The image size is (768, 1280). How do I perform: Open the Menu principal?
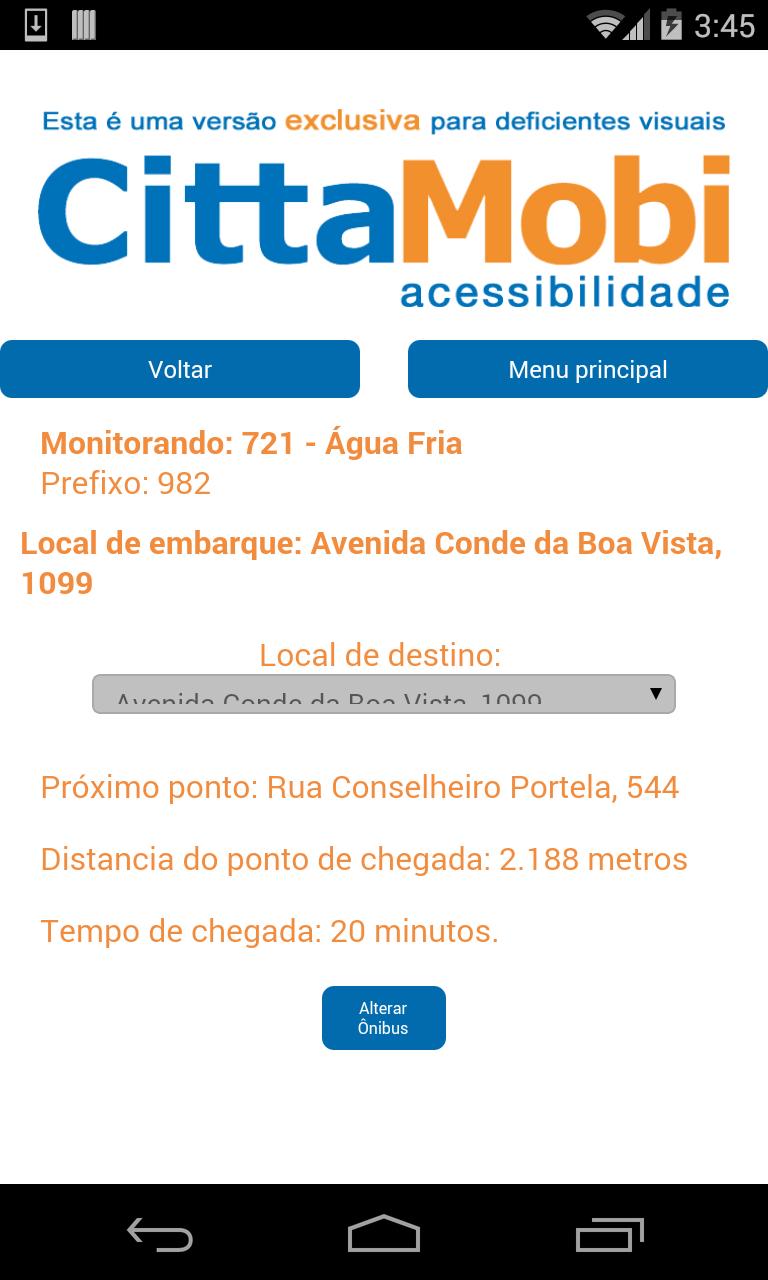[587, 369]
